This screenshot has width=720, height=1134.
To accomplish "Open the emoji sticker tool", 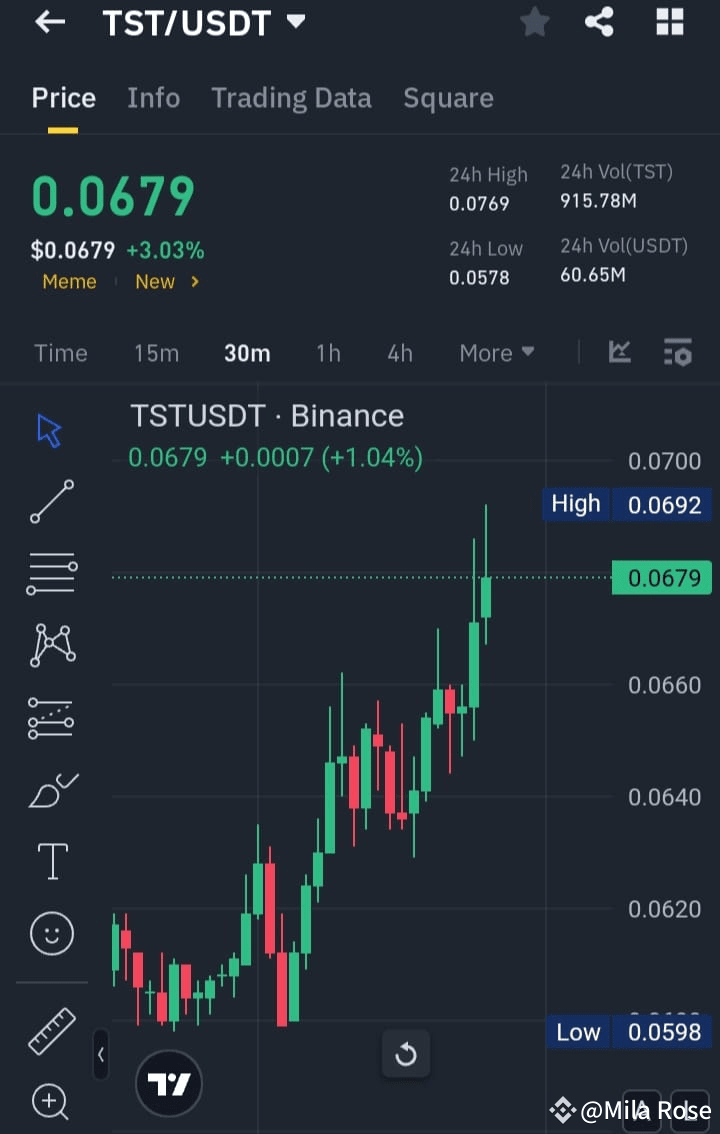I will (50, 932).
